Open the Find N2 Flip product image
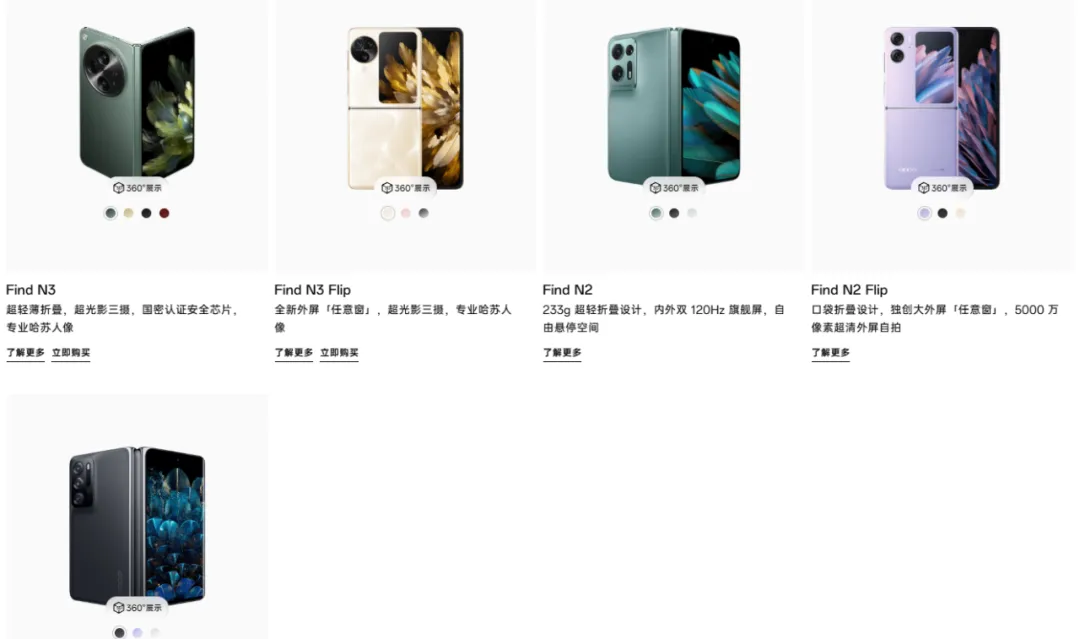 point(942,105)
